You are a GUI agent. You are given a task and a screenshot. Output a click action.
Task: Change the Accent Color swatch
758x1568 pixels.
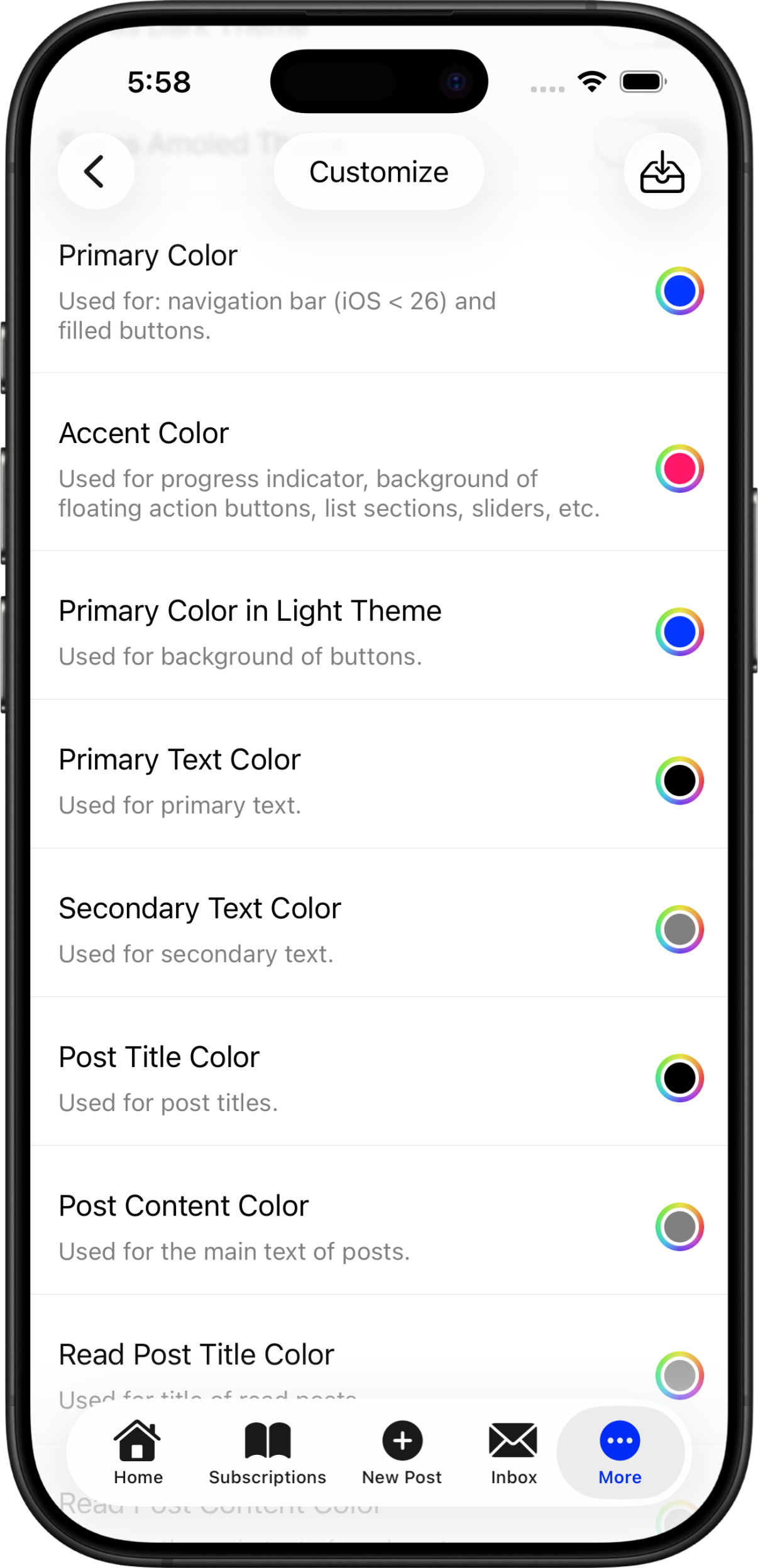(x=679, y=469)
